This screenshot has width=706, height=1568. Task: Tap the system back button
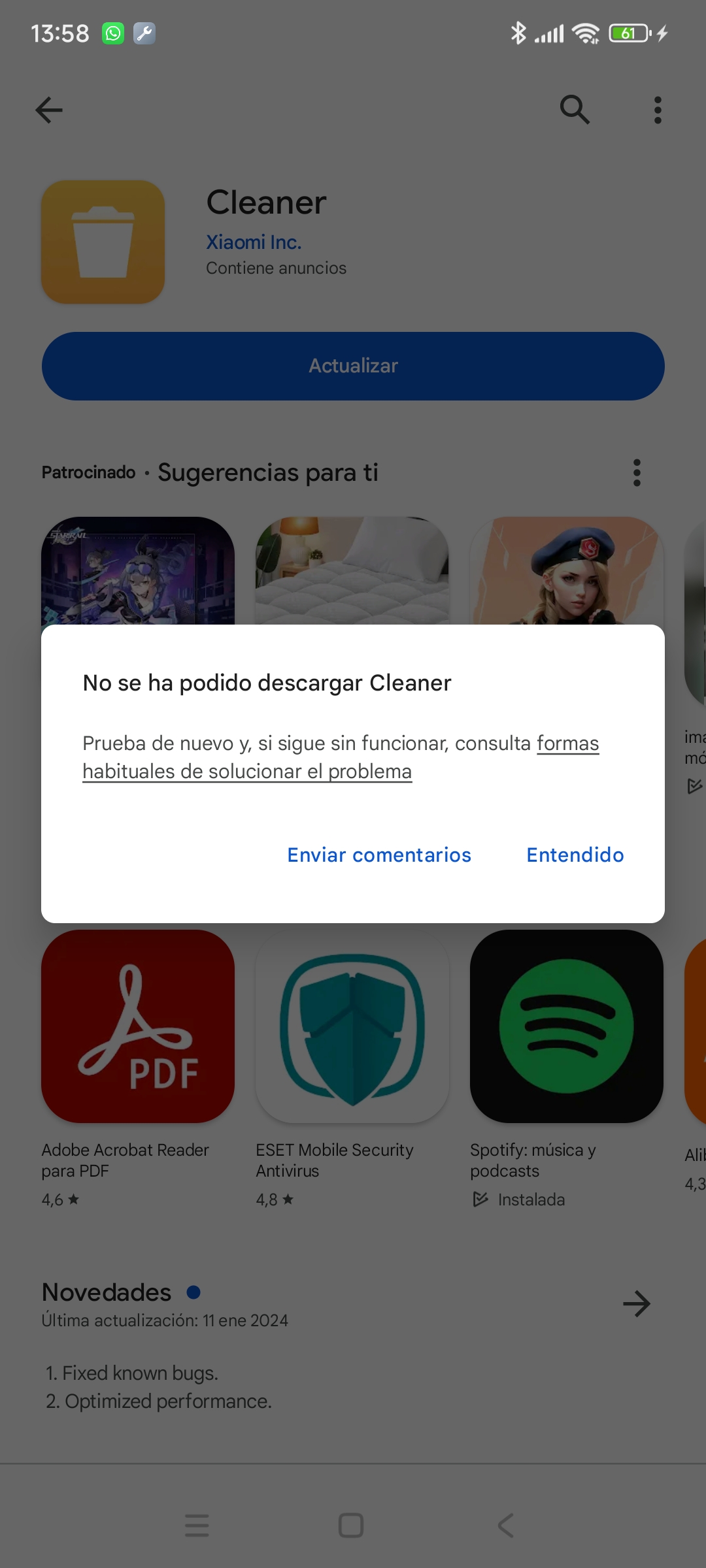(506, 1526)
